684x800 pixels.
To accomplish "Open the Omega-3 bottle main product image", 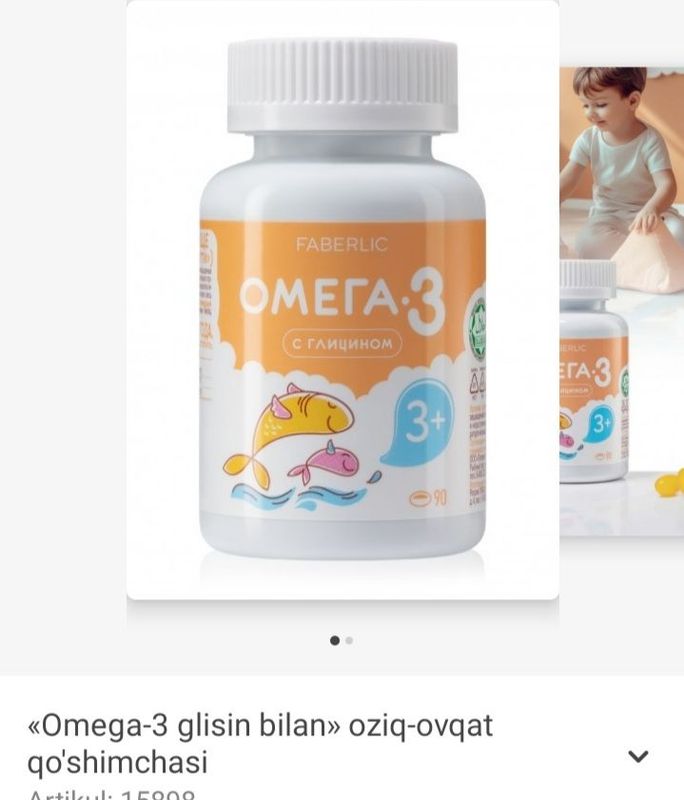I will [x=342, y=300].
